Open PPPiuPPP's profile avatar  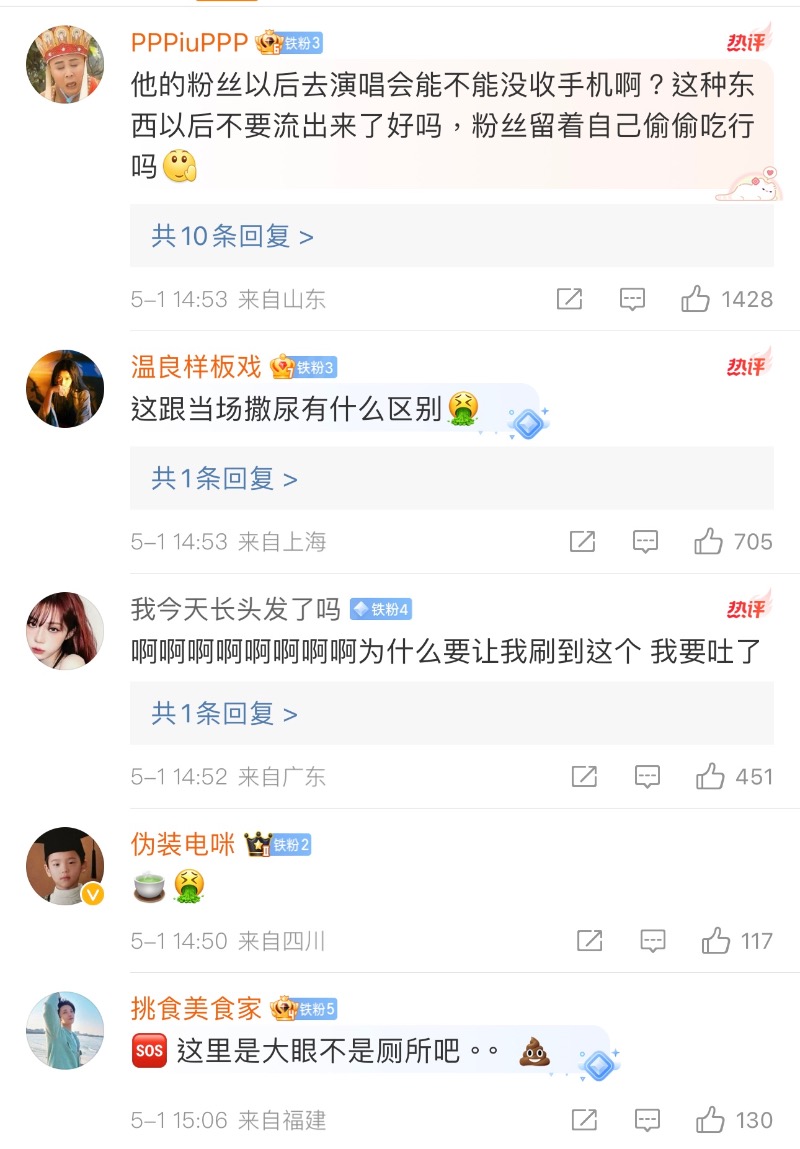(x=64, y=63)
